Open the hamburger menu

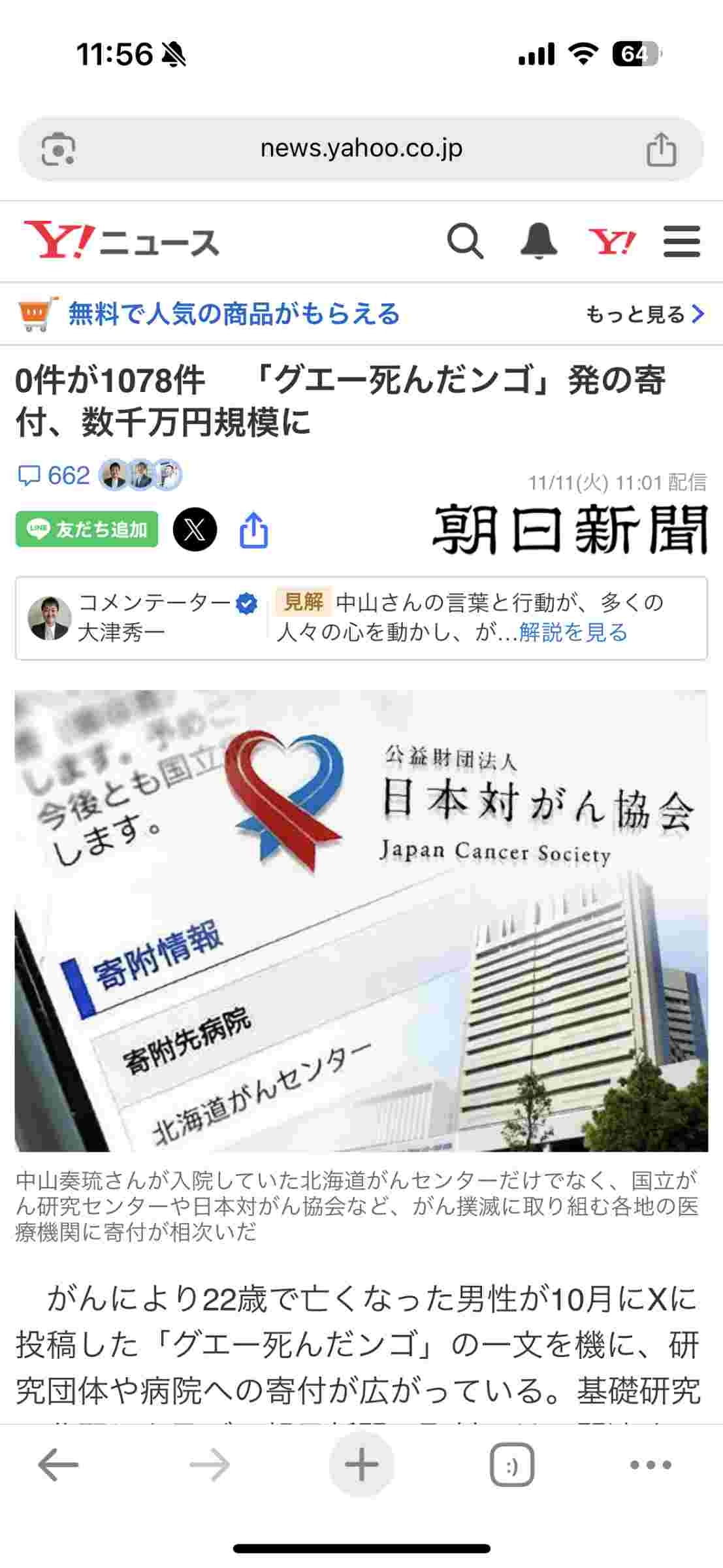(x=682, y=242)
